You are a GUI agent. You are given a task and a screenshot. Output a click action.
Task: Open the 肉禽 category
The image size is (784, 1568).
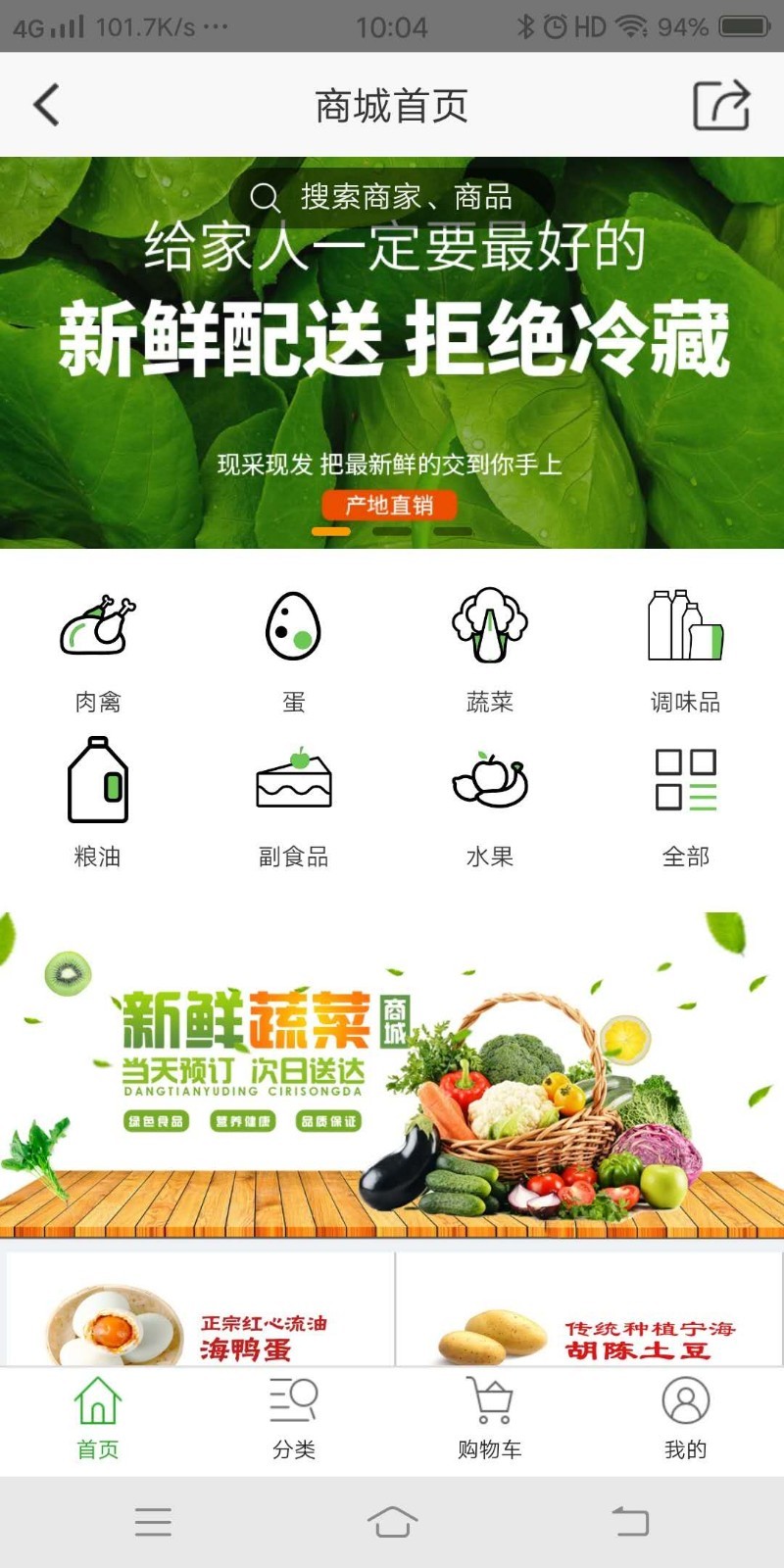98,649
